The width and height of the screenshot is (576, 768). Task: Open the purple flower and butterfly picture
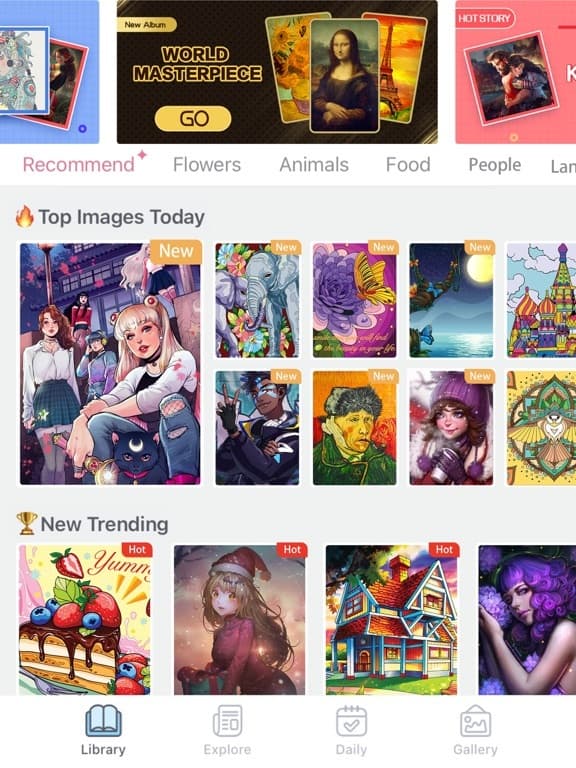tap(355, 300)
